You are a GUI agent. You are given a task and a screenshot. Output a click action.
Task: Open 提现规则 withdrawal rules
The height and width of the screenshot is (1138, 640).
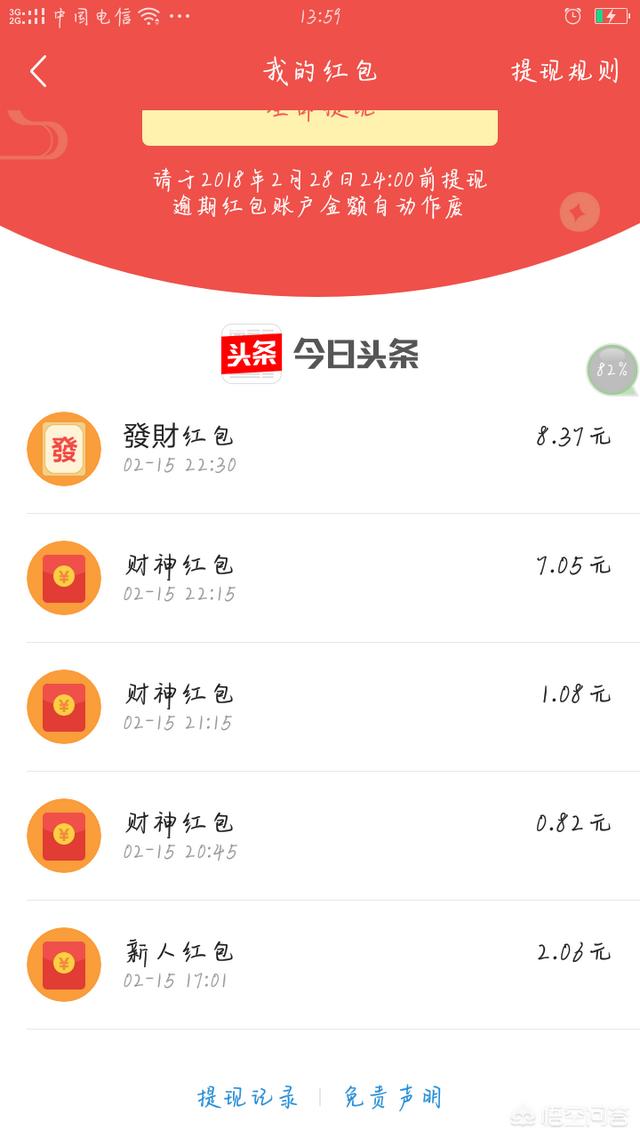coord(565,71)
